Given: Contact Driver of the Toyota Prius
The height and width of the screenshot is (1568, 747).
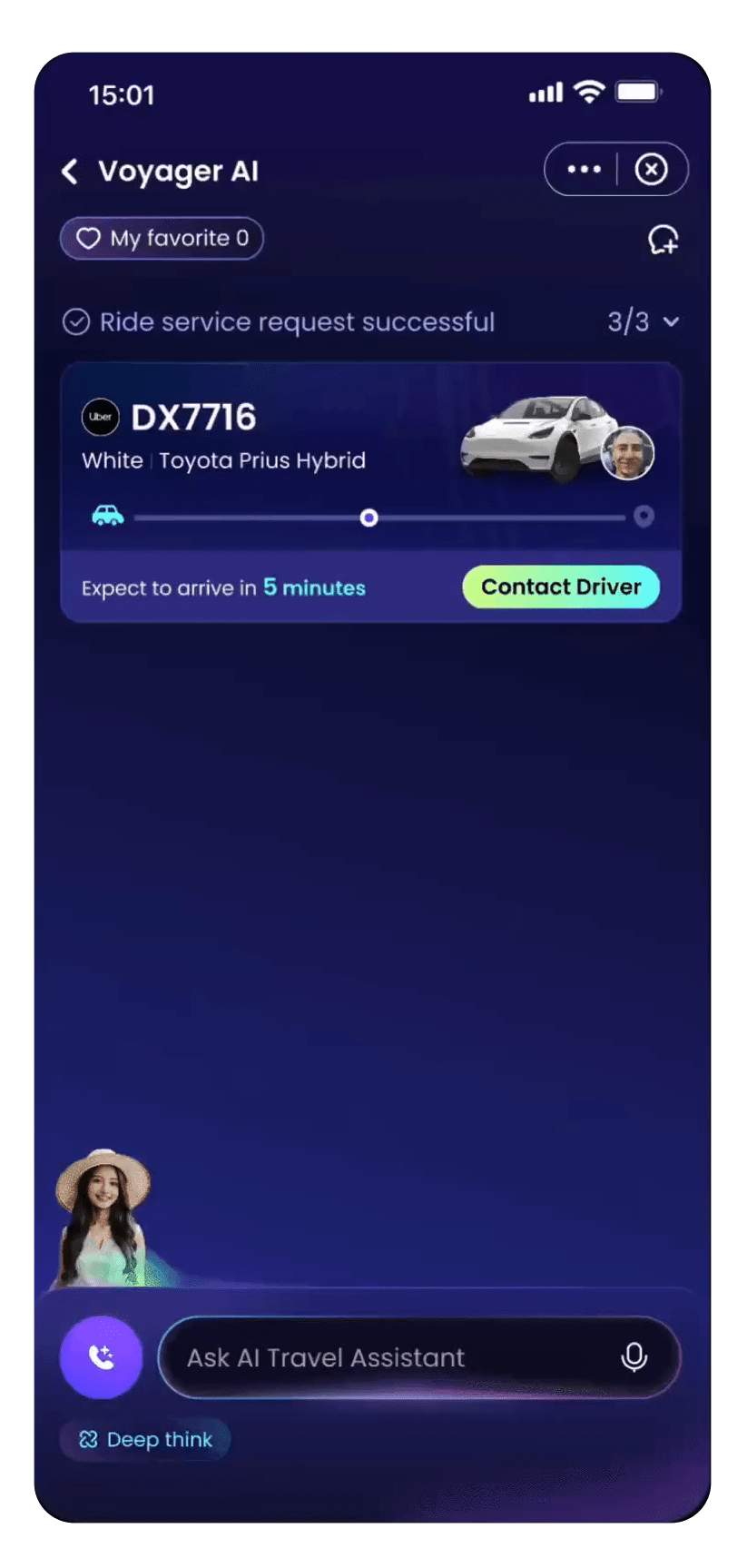Looking at the screenshot, I should 560,587.
